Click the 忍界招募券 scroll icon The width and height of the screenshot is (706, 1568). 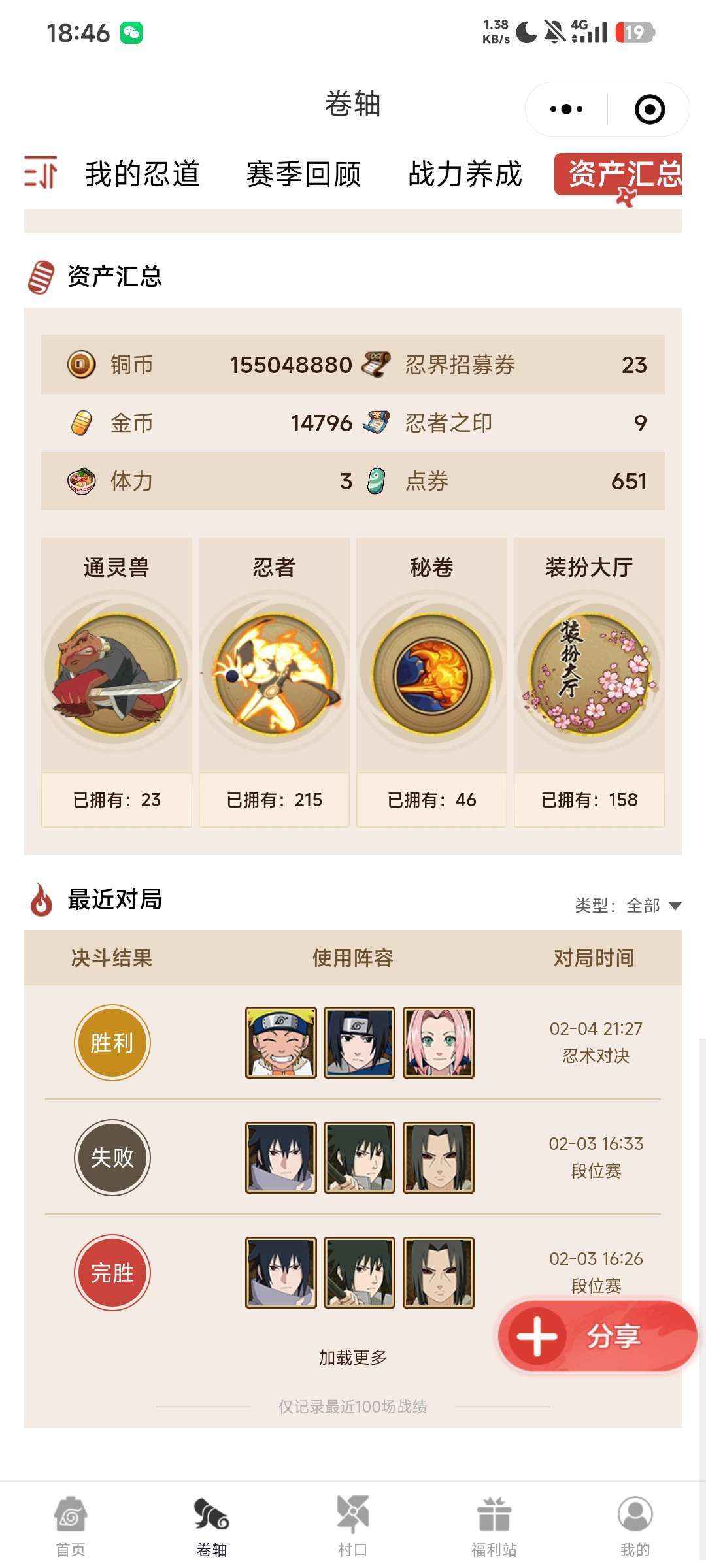375,365
